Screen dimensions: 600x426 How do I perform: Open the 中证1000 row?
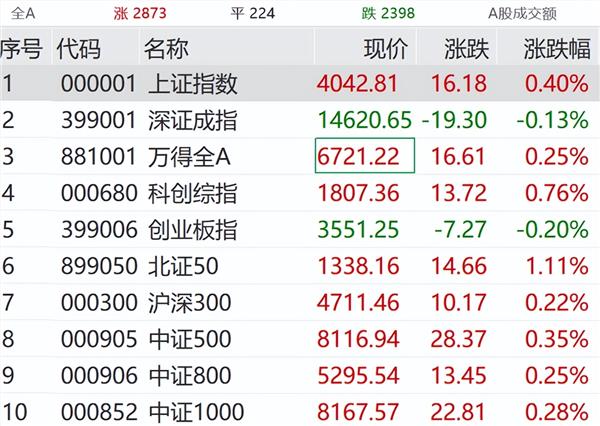pyautogui.click(x=188, y=410)
